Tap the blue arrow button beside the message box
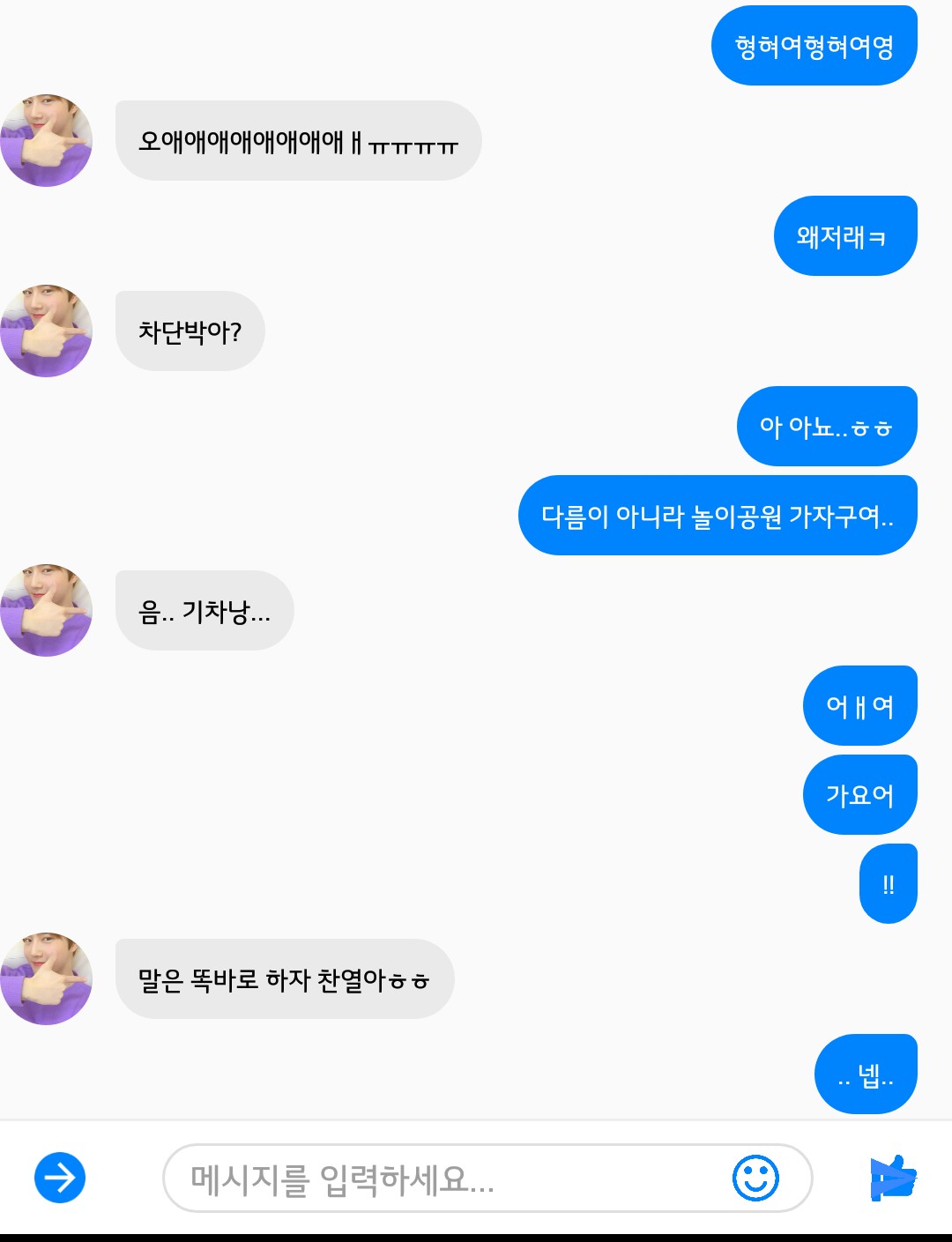 click(60, 1178)
